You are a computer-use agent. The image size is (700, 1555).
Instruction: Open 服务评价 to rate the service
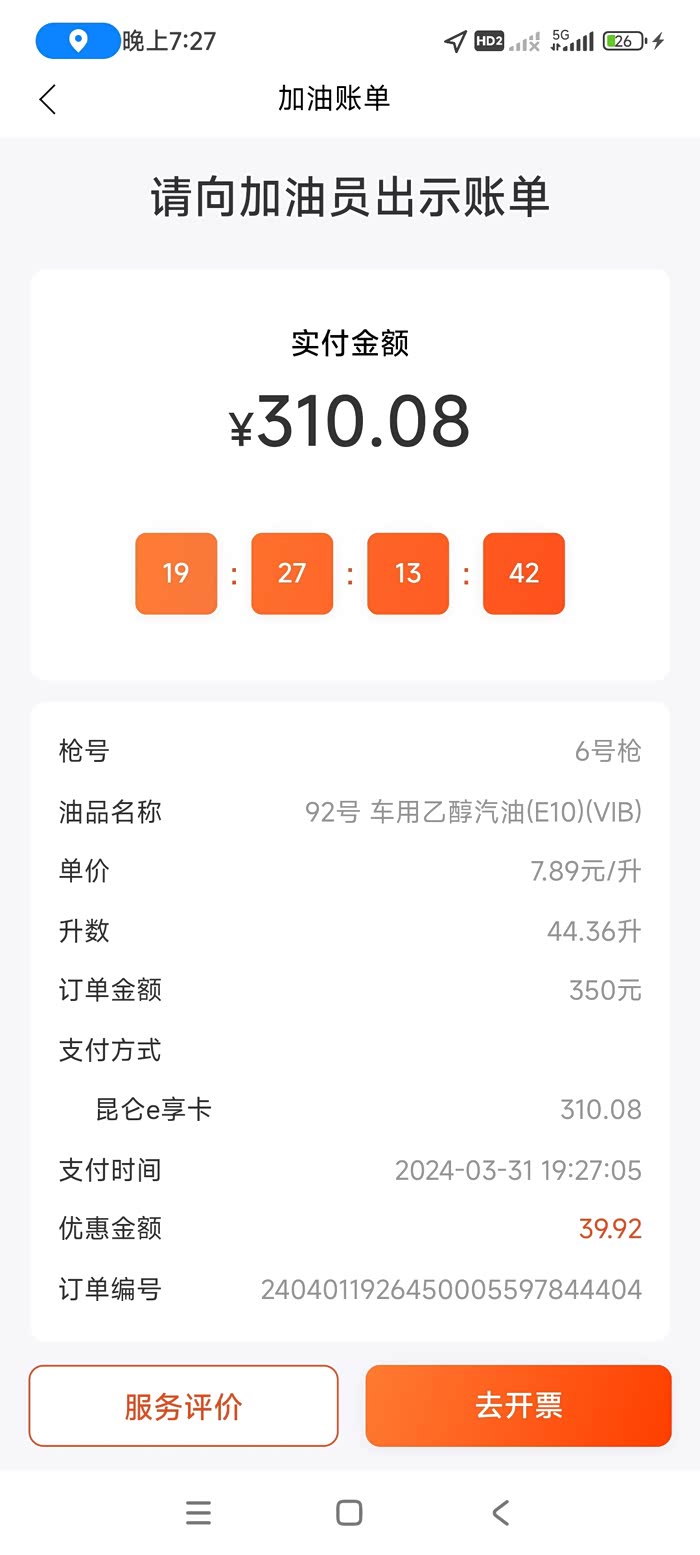tap(183, 1405)
